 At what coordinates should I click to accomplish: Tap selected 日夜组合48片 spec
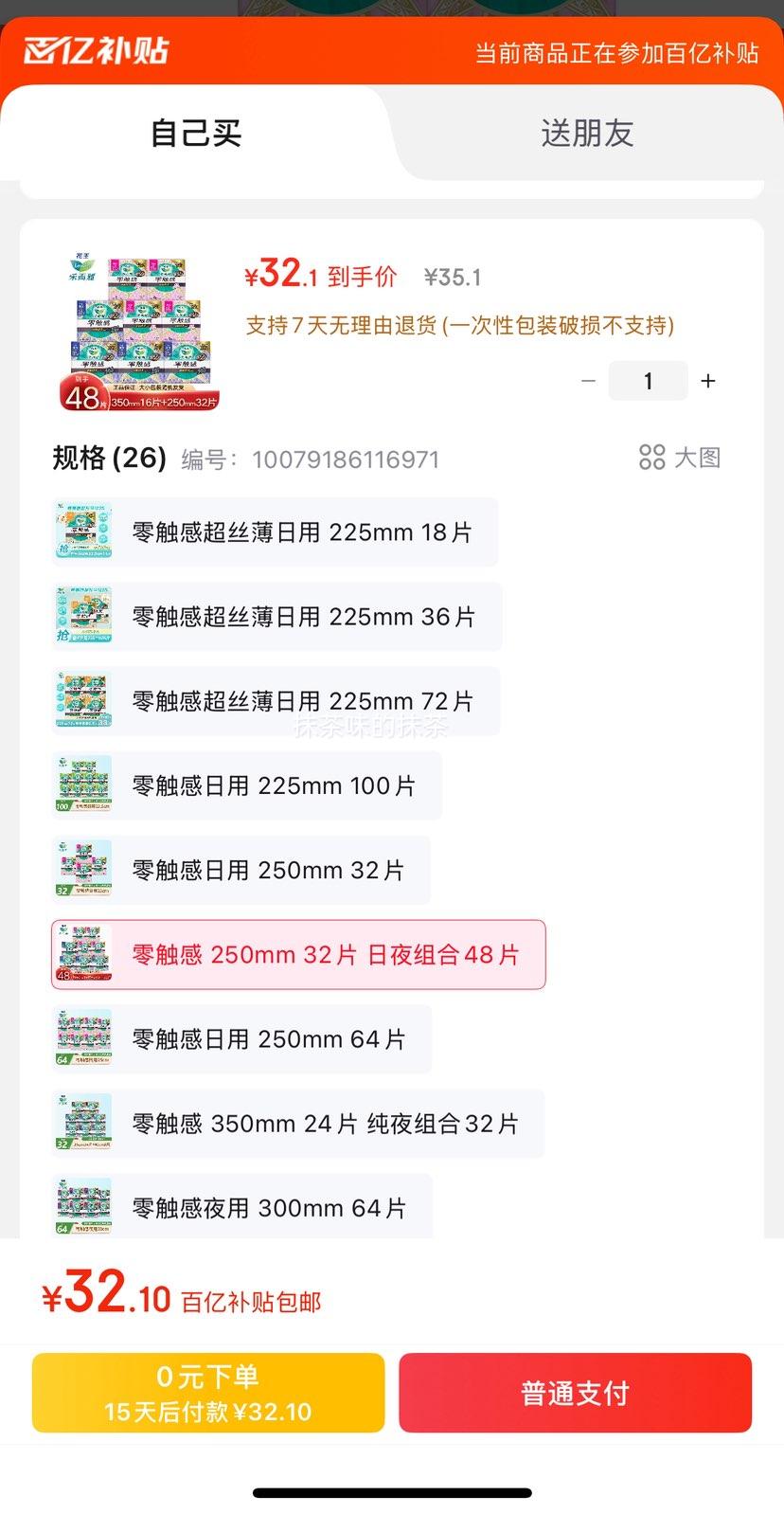pos(298,954)
